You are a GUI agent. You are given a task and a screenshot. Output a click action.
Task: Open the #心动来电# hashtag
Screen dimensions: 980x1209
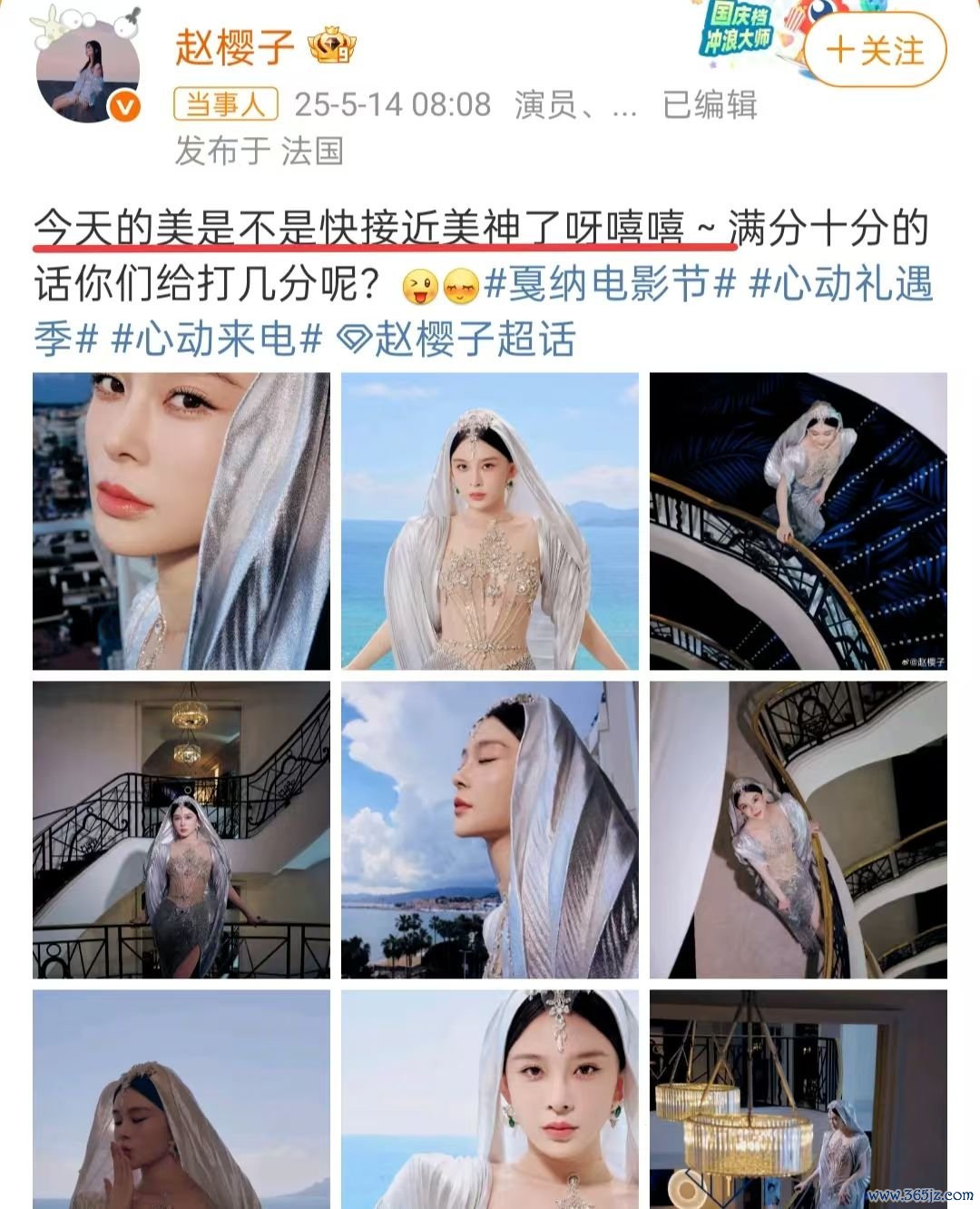pos(216,339)
